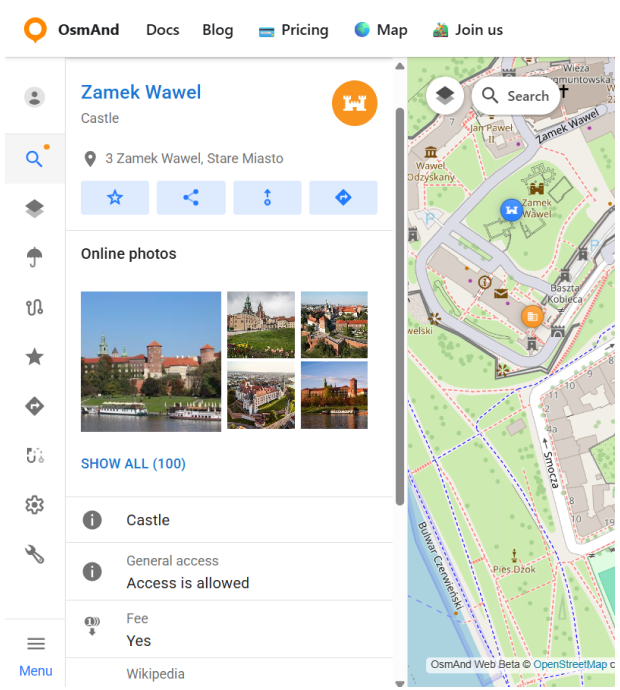Image resolution: width=620 pixels, height=690 pixels.
Task: Open the Blog page
Action: pos(217,30)
